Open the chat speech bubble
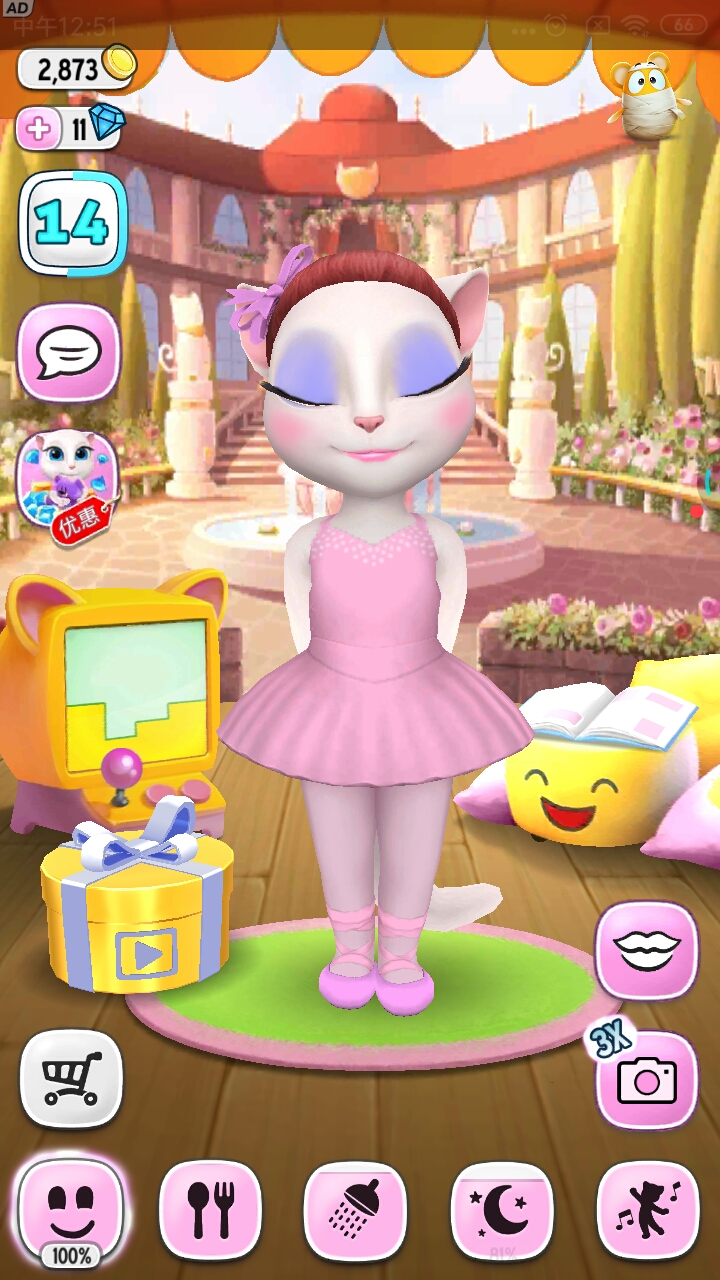This screenshot has height=1280, width=720. [x=69, y=352]
